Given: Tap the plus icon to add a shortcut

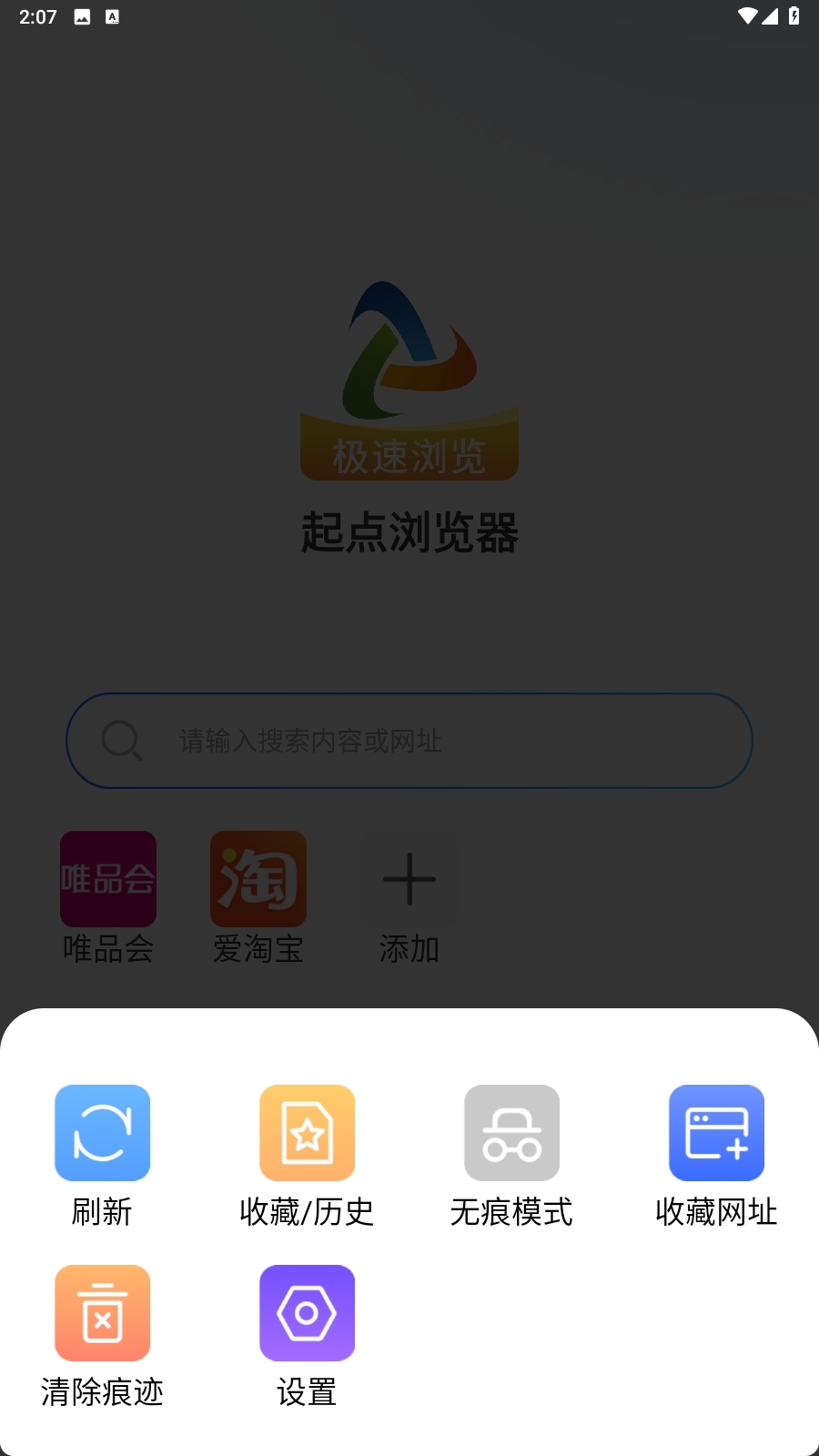Looking at the screenshot, I should 408,879.
